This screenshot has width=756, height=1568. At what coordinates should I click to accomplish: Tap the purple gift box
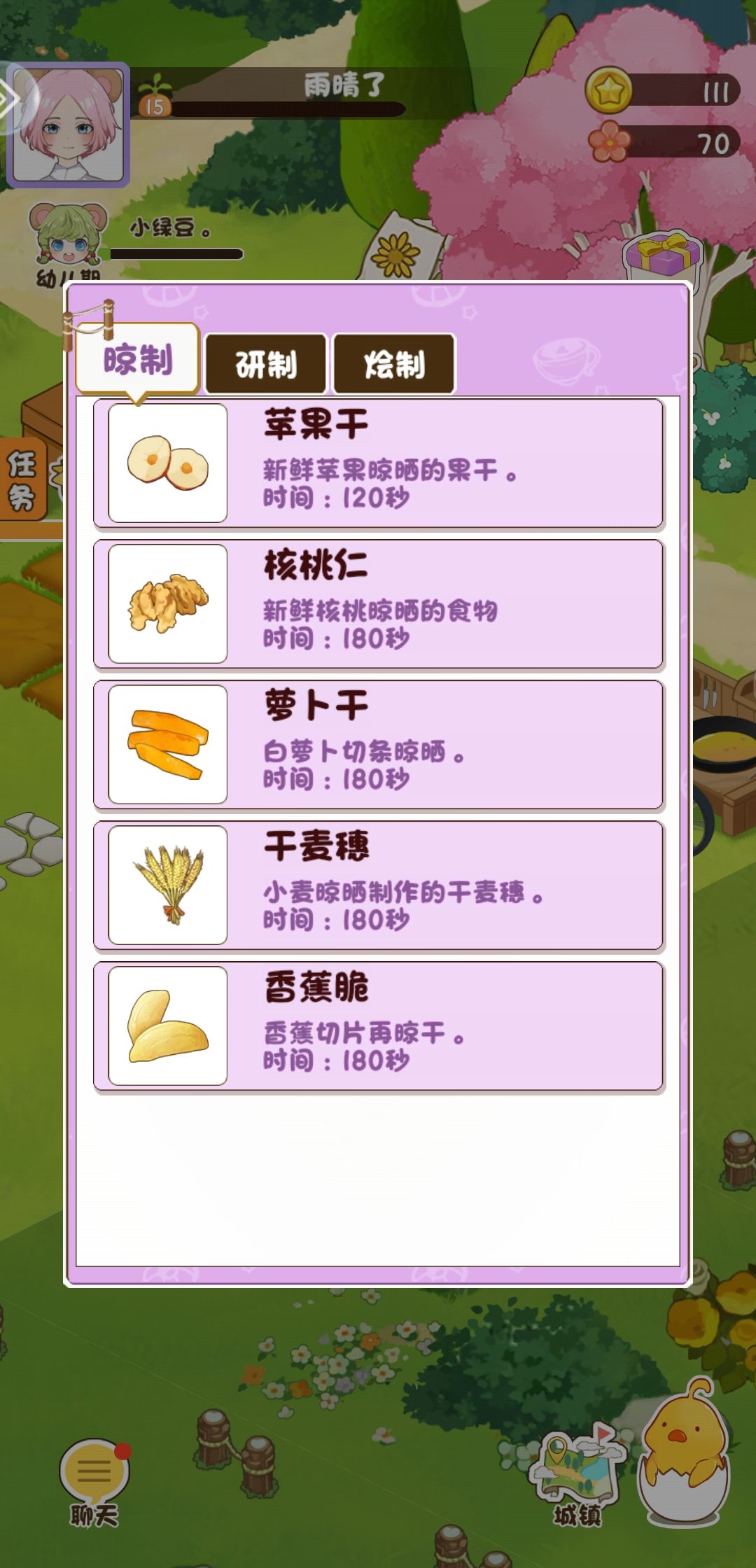662,254
